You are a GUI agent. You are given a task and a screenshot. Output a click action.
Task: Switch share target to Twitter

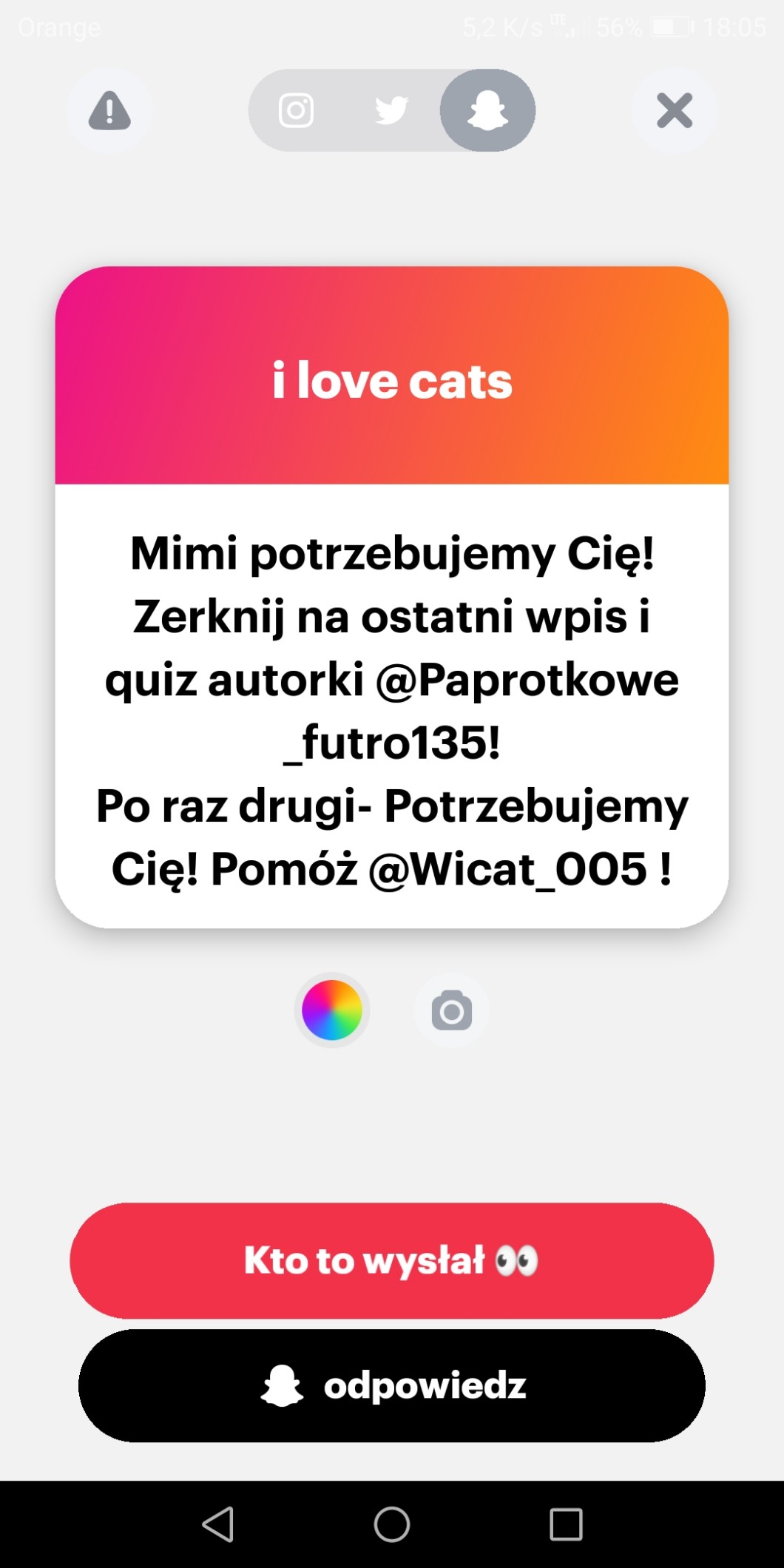coord(391,111)
